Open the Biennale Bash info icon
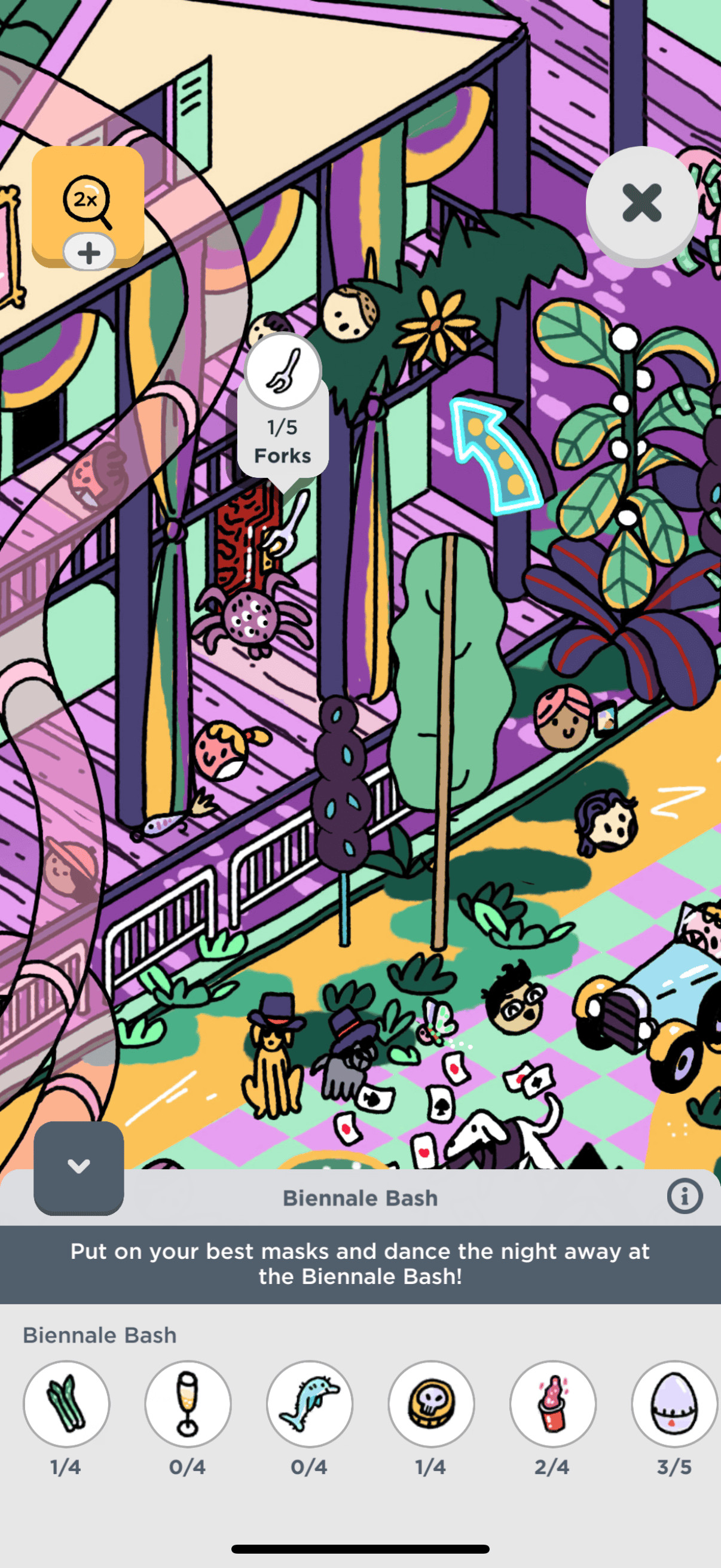 pos(685,1197)
